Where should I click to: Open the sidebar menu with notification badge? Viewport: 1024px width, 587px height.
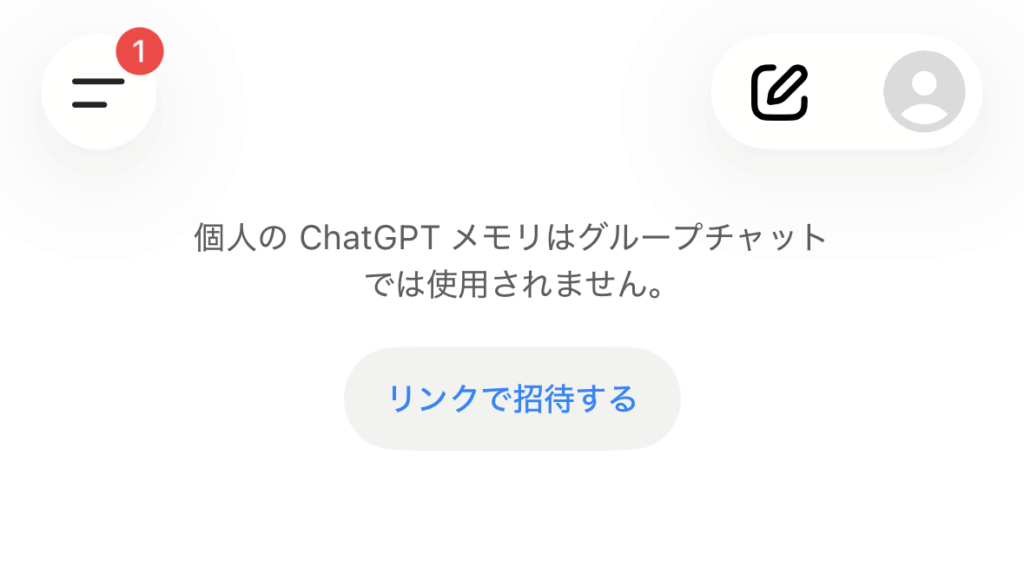click(98, 93)
